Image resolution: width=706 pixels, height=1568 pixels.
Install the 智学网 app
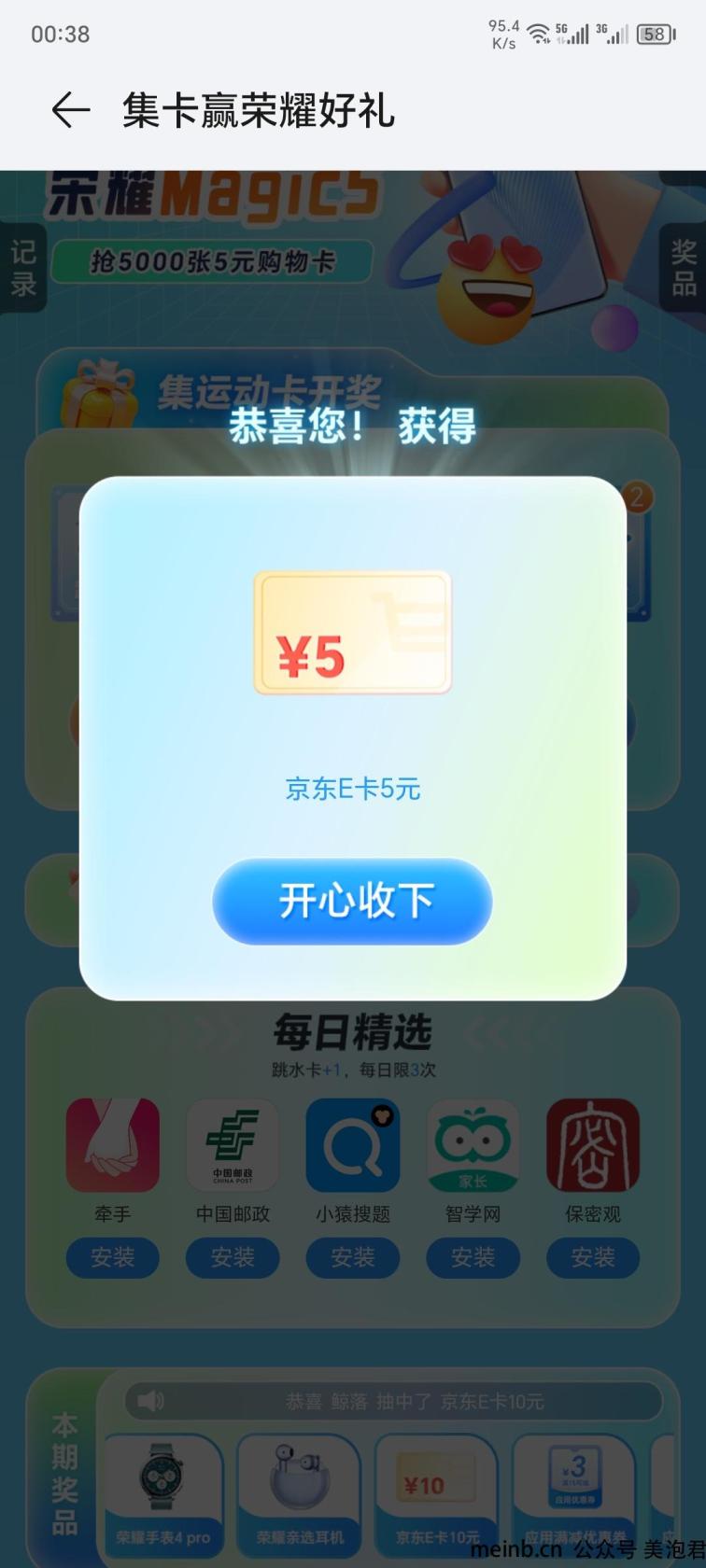click(x=473, y=1257)
